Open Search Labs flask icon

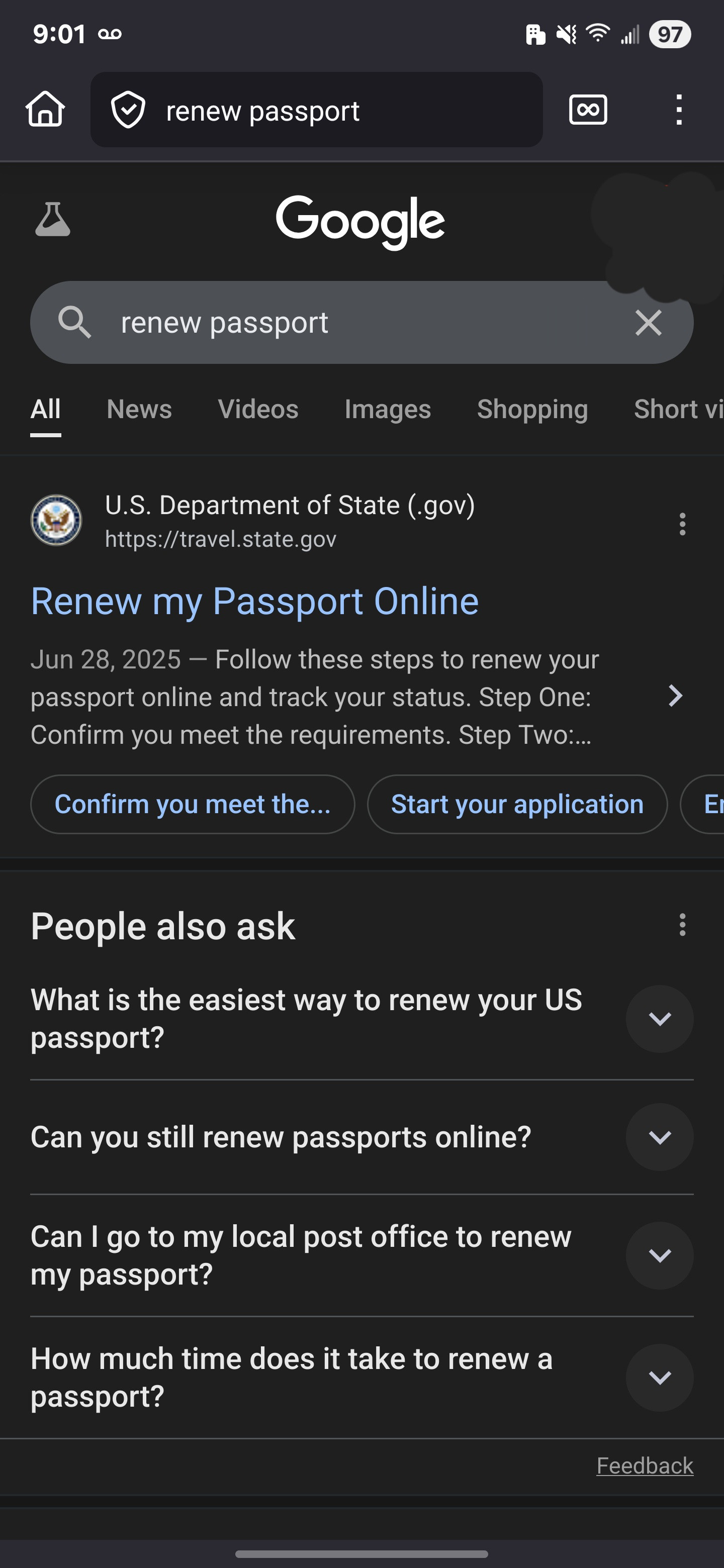[x=53, y=219]
